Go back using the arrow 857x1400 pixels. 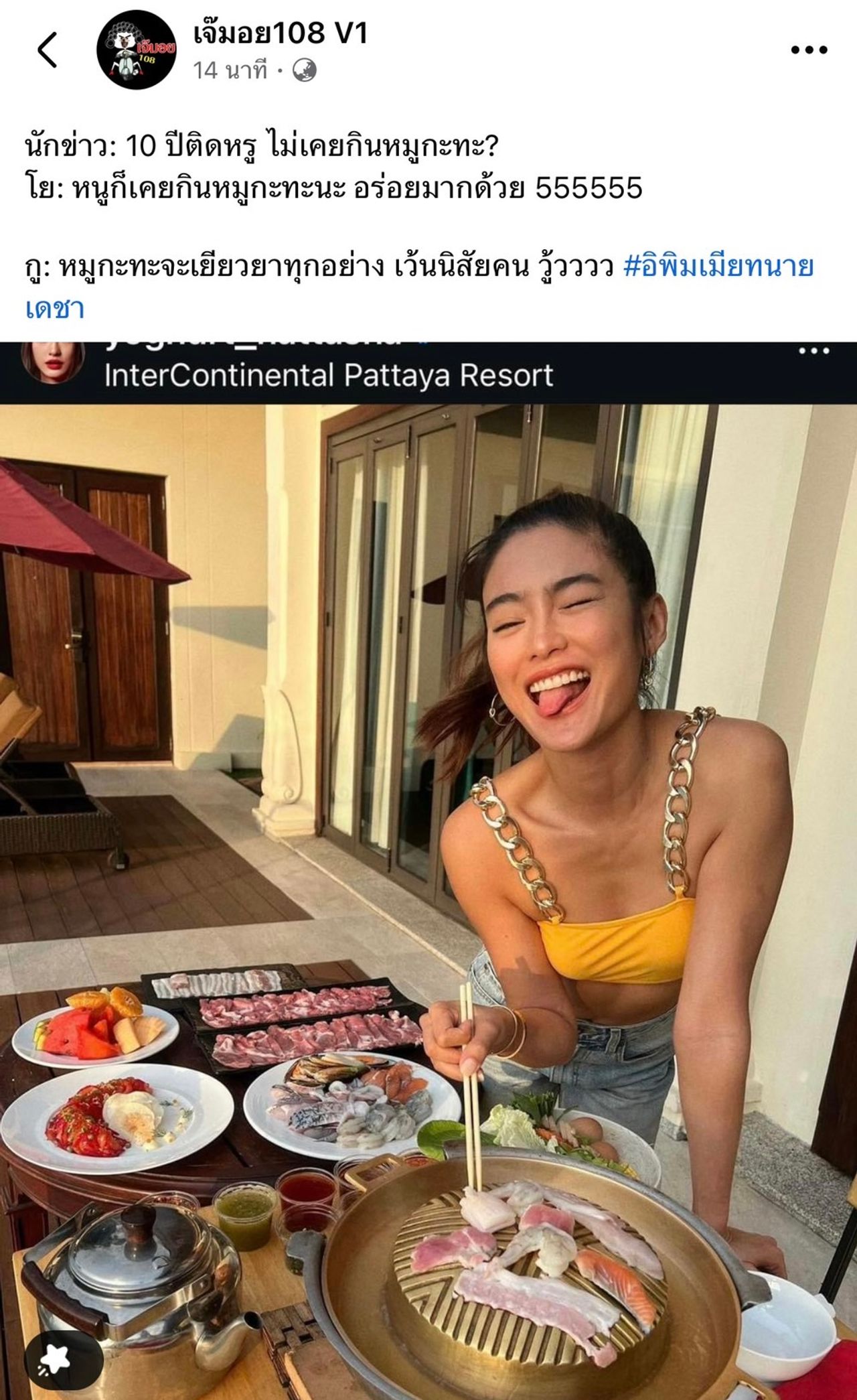(x=48, y=50)
